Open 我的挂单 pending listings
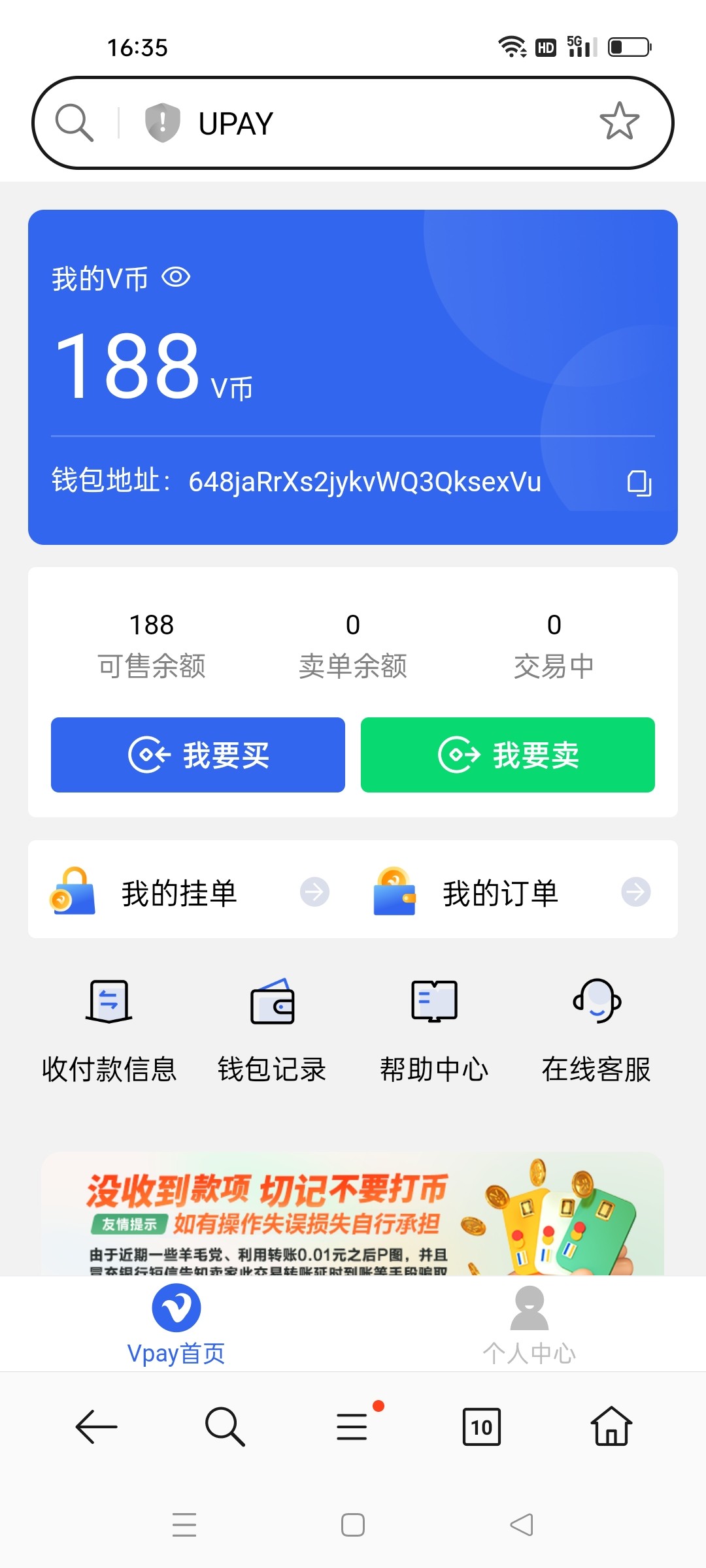Viewport: 706px width, 1568px height. tap(190, 892)
